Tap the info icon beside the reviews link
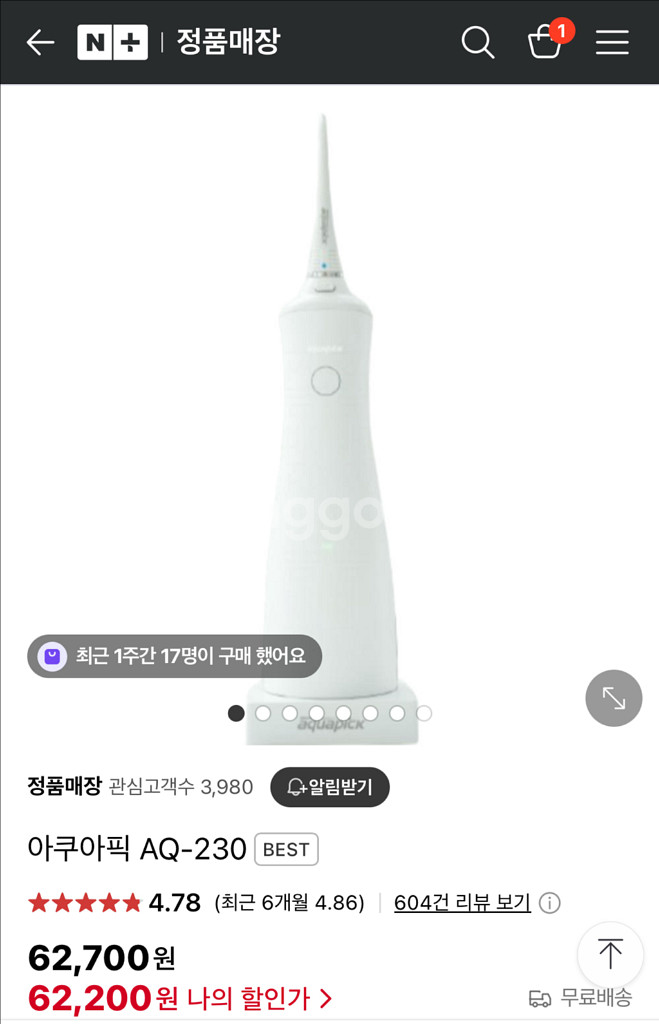659x1024 pixels. (549, 903)
